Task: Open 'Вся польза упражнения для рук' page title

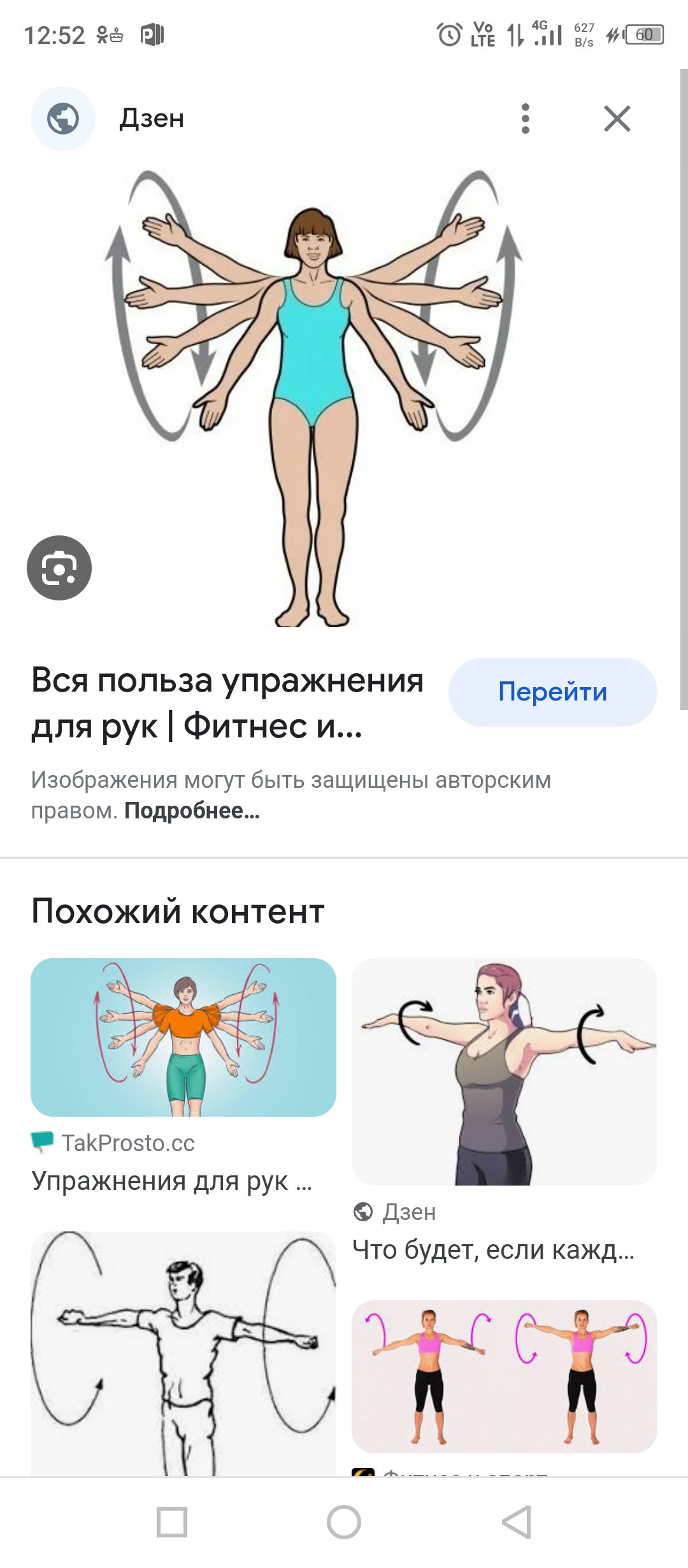Action: 227,703
